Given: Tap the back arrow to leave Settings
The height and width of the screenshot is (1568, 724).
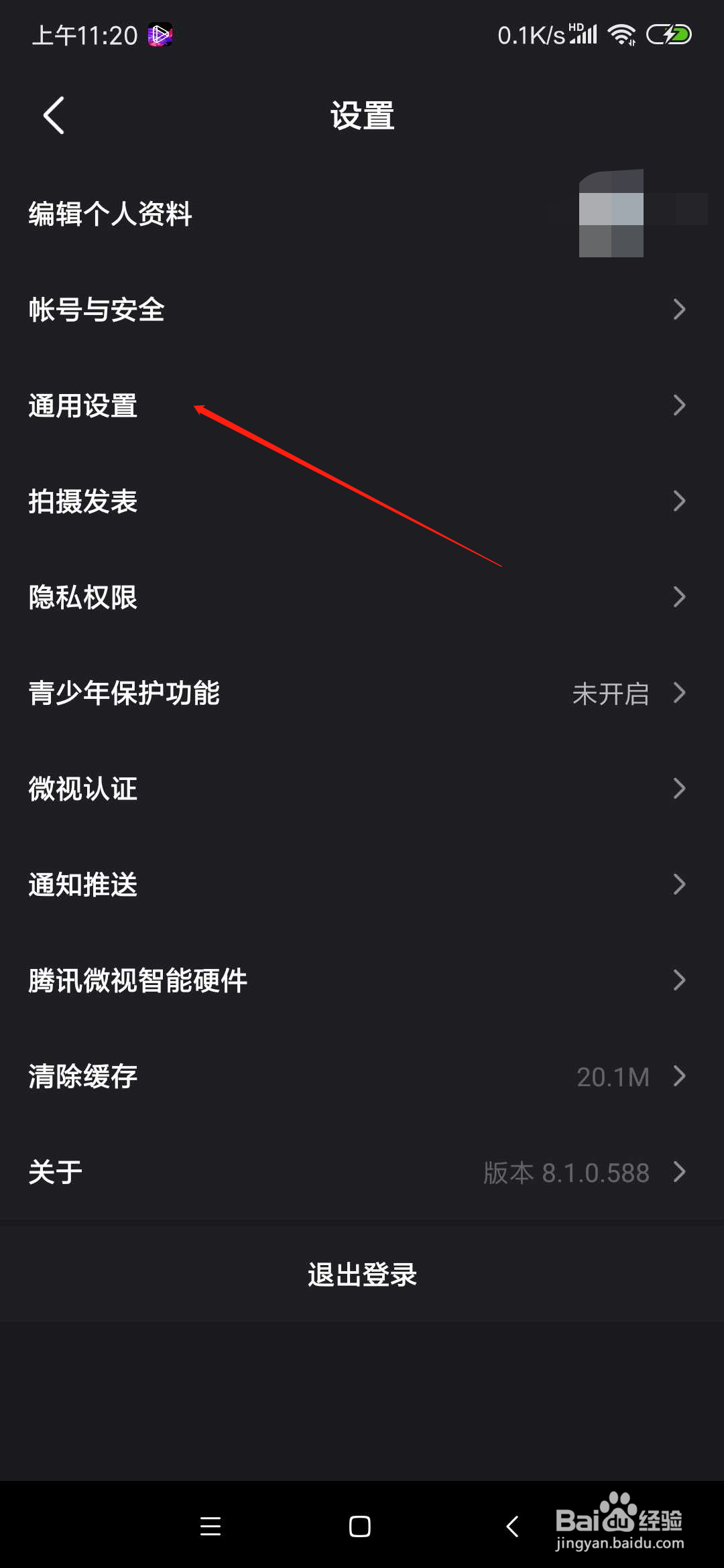Looking at the screenshot, I should point(54,114).
